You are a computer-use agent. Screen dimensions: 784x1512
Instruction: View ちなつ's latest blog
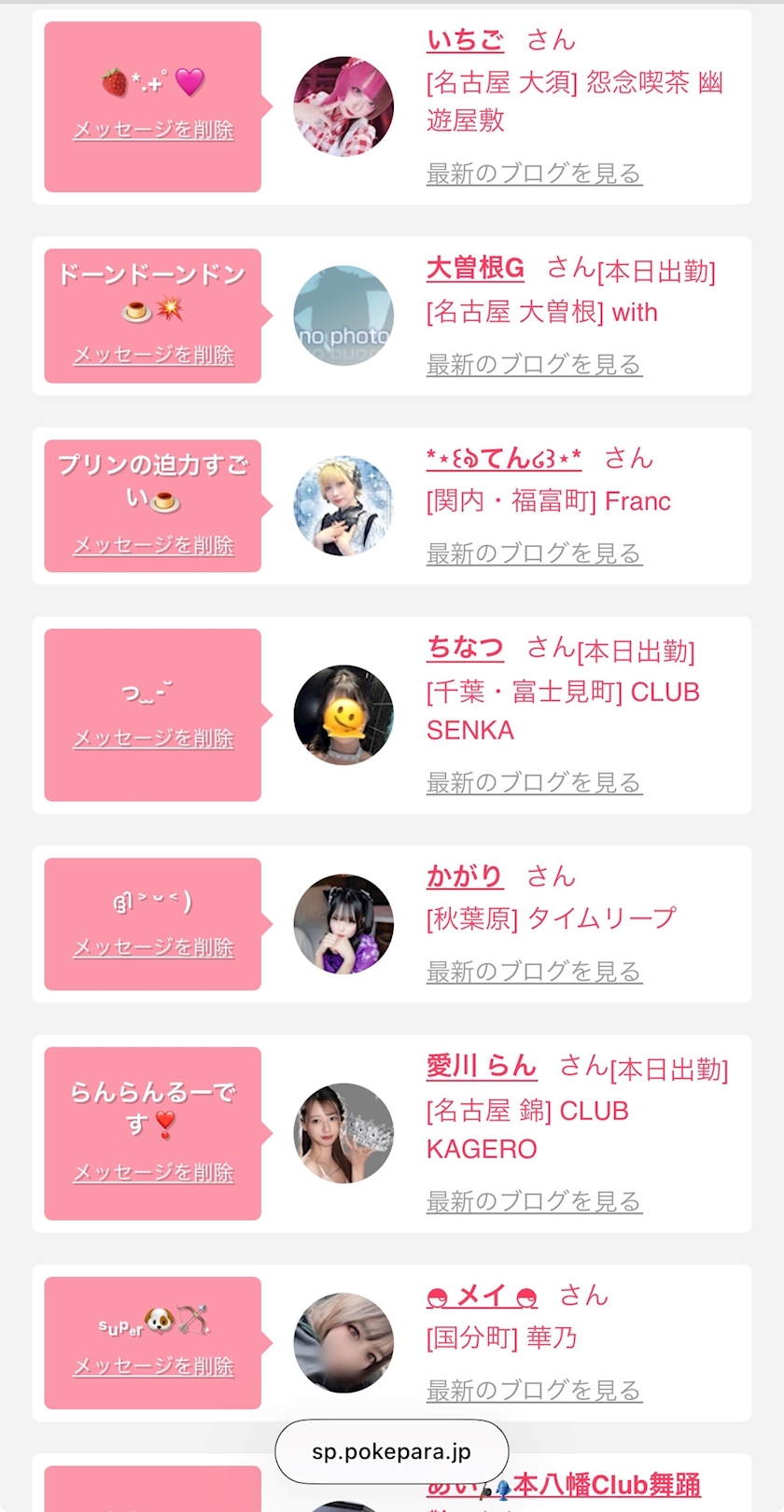coord(534,782)
